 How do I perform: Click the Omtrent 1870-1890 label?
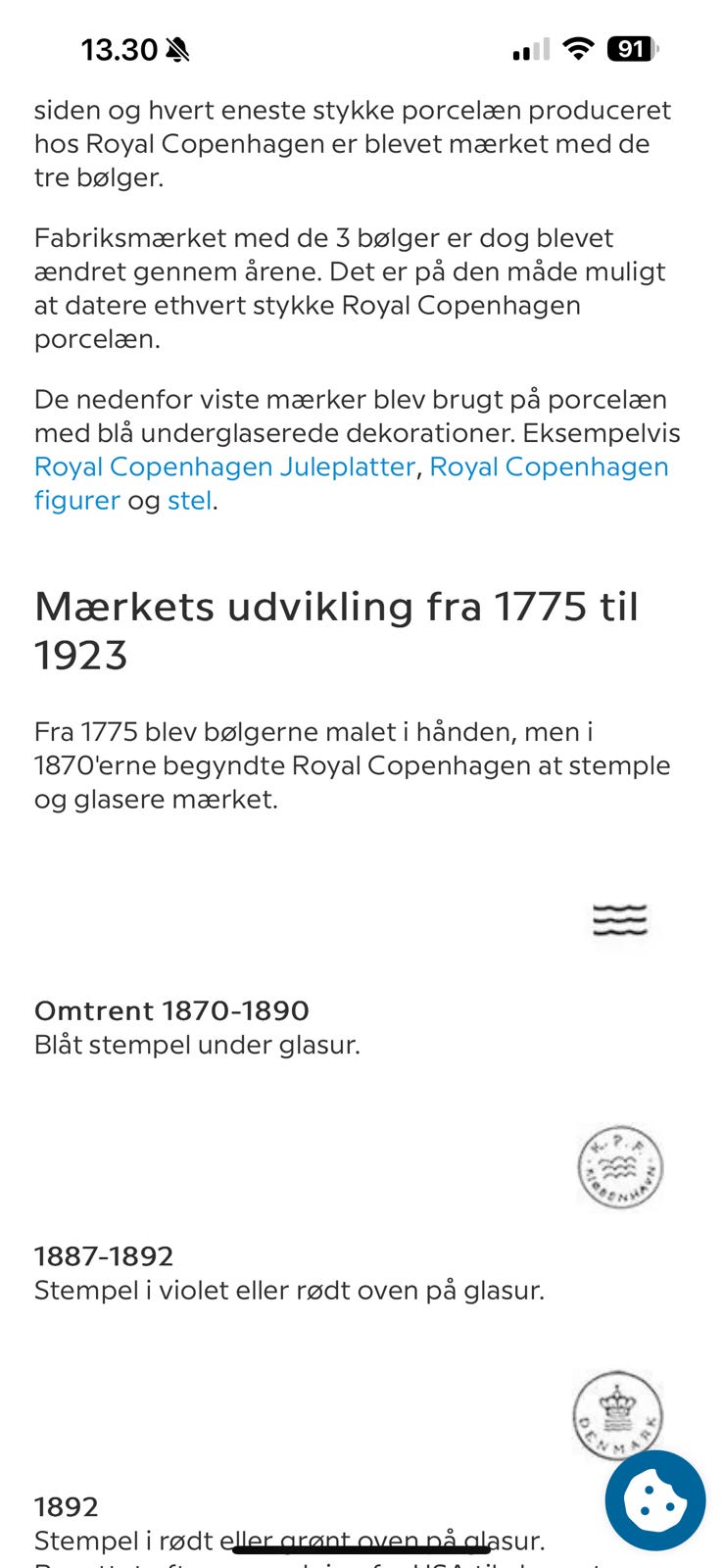171,1010
